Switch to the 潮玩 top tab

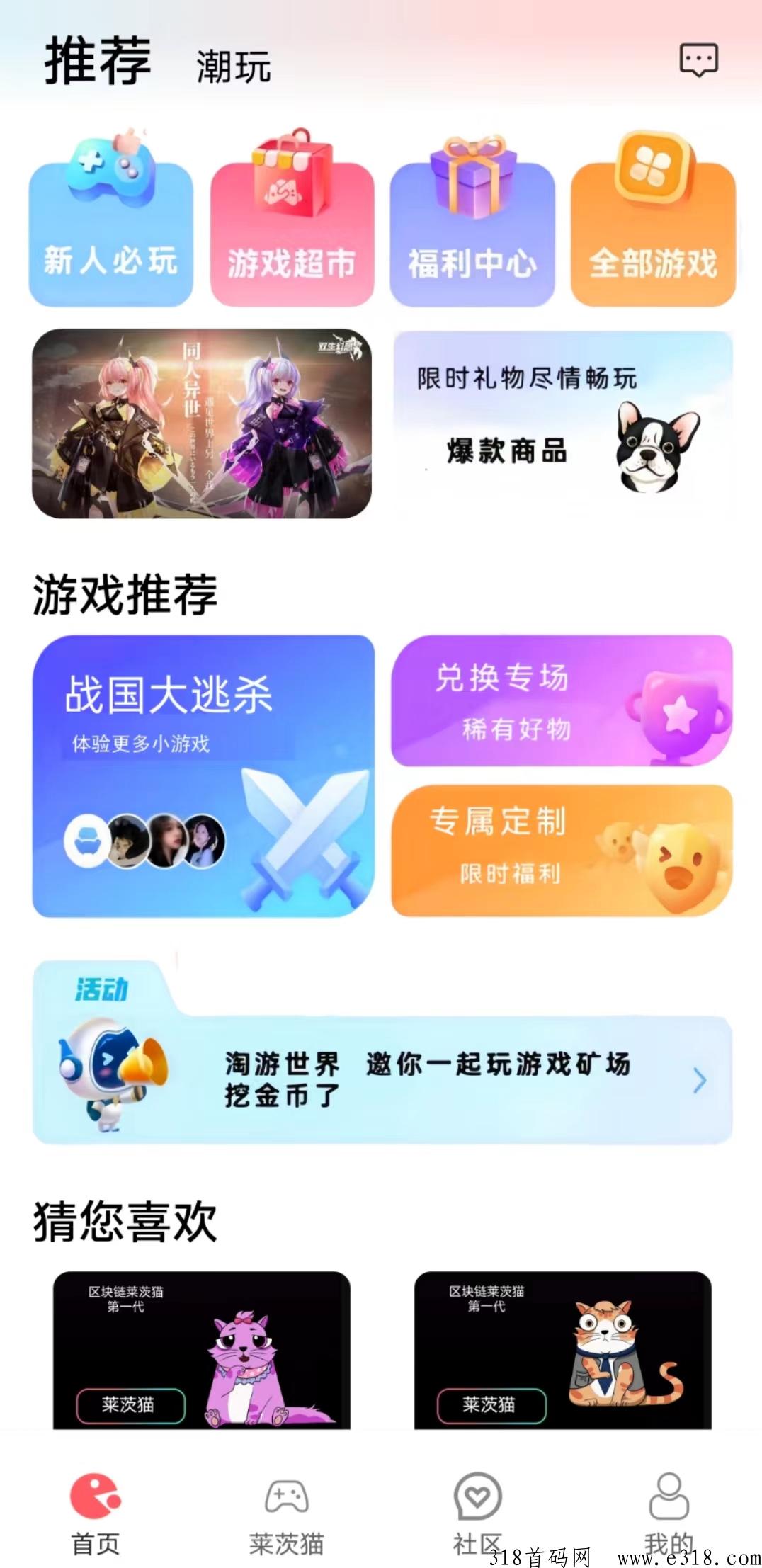(x=233, y=67)
